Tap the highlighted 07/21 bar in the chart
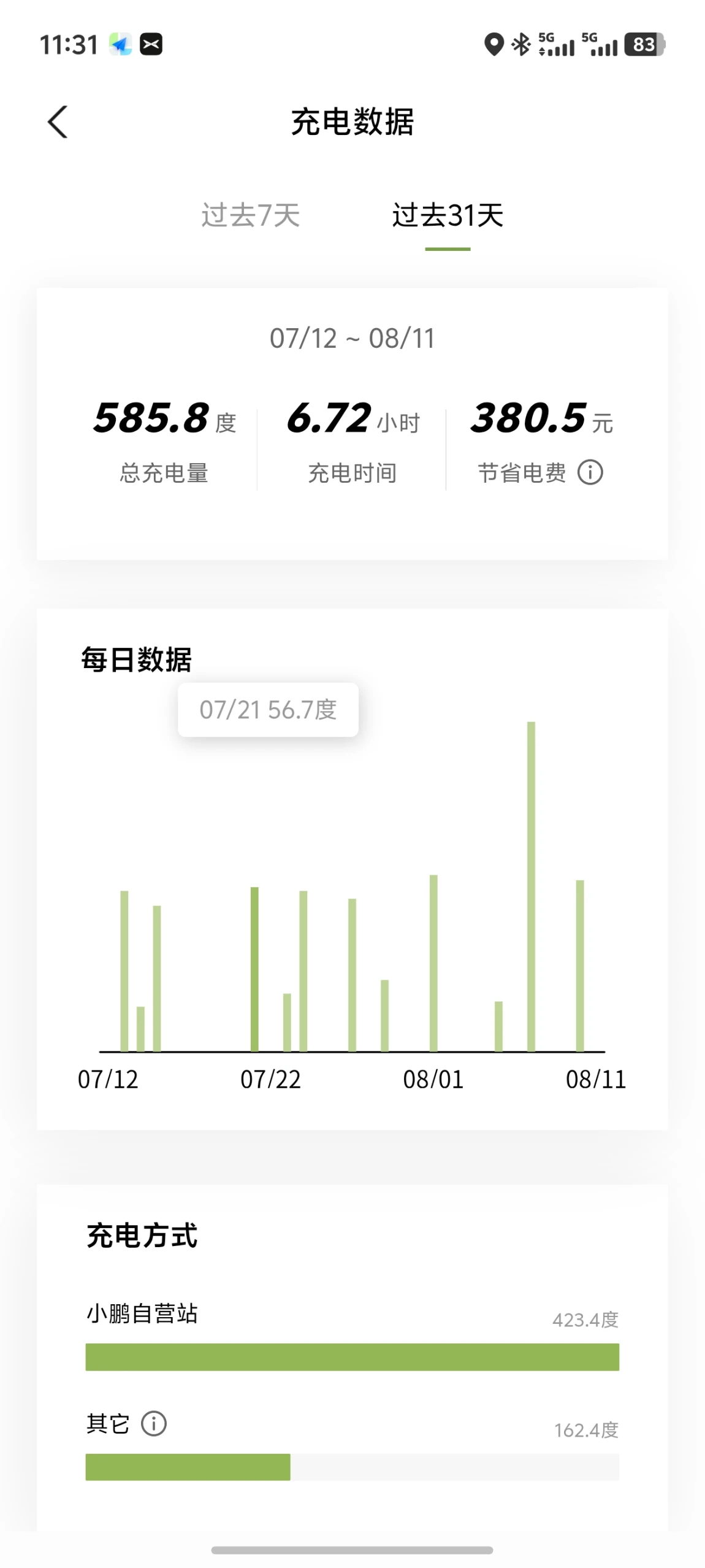 point(254,969)
